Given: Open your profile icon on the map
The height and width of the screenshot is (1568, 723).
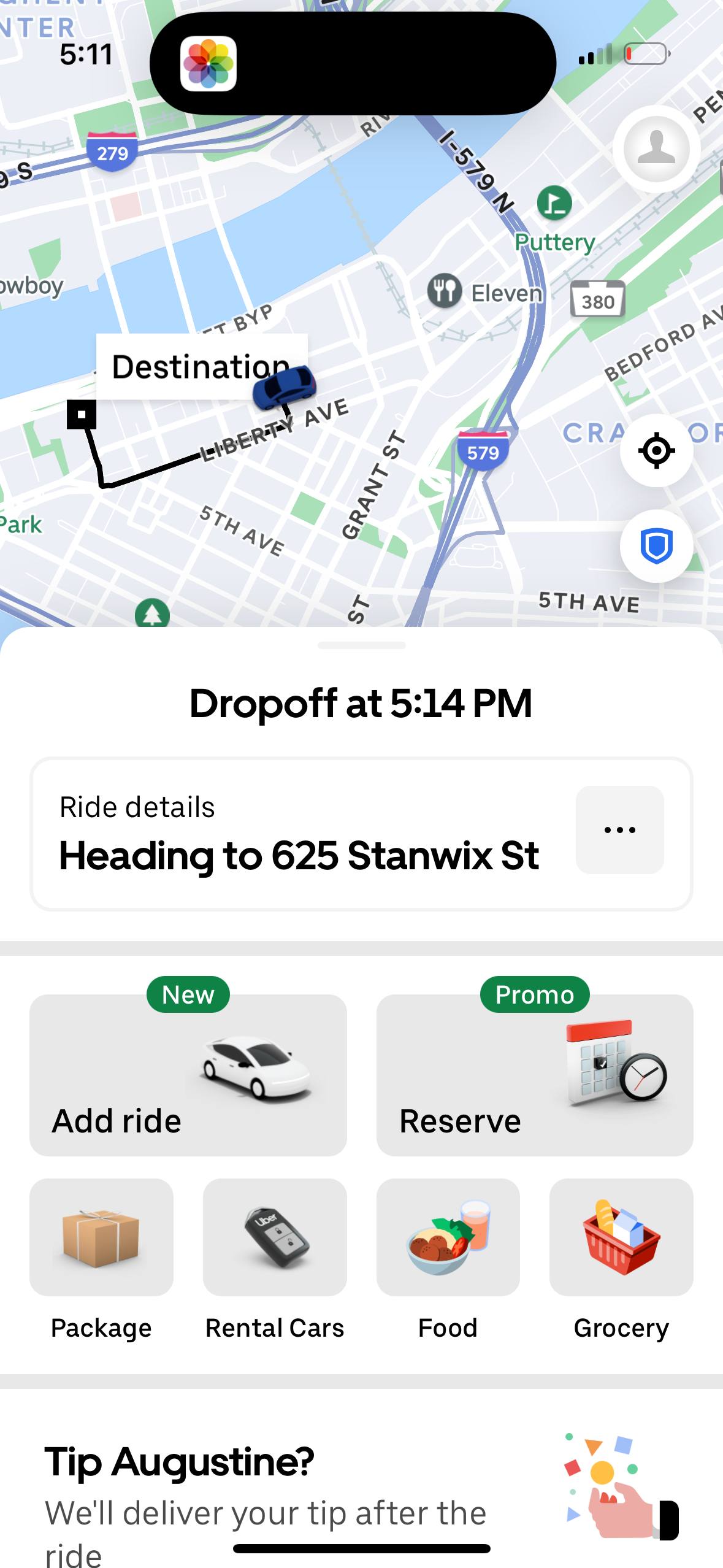Looking at the screenshot, I should pos(656,147).
